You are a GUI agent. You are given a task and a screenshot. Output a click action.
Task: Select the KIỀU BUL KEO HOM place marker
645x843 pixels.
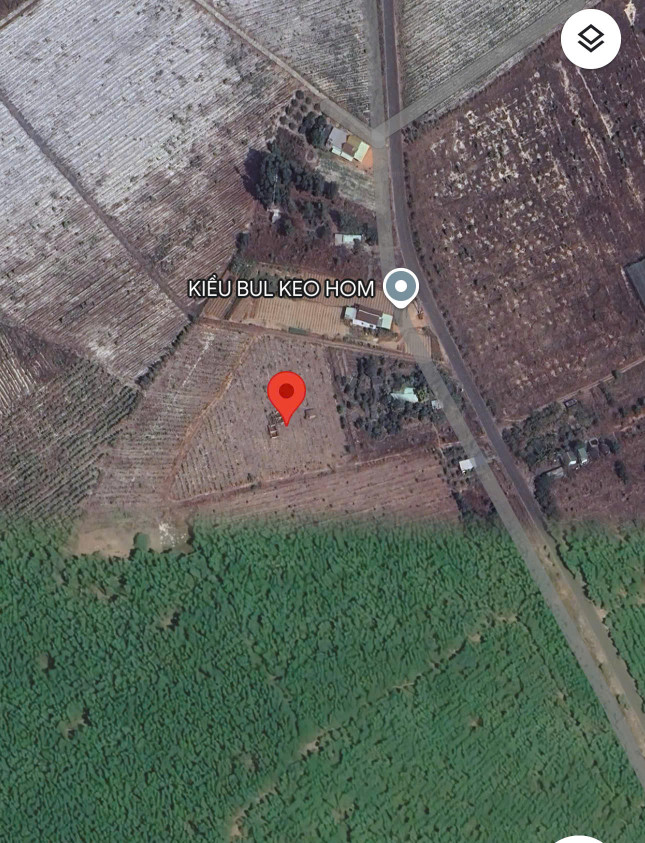(x=401, y=288)
